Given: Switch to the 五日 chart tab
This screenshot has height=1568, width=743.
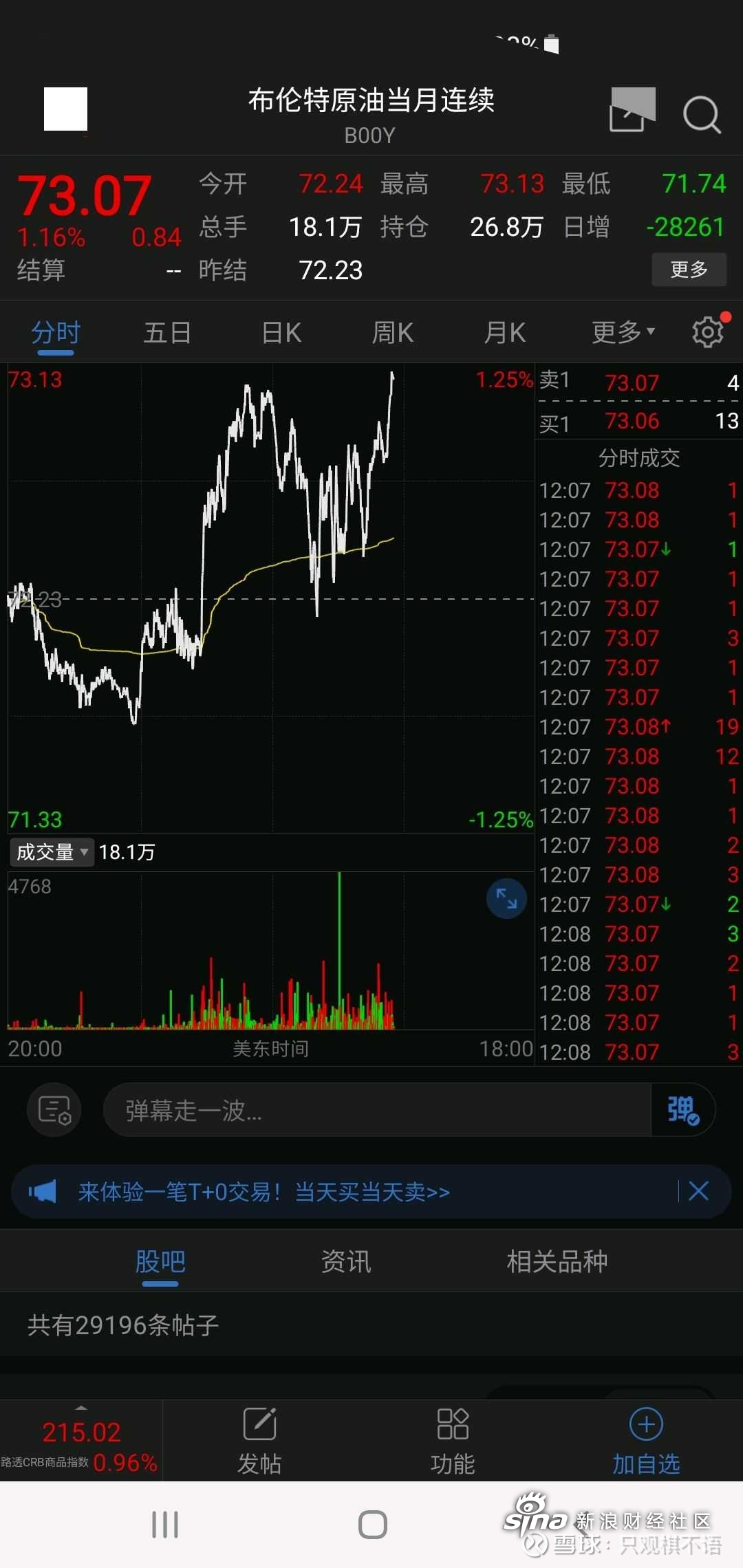Looking at the screenshot, I should [167, 333].
